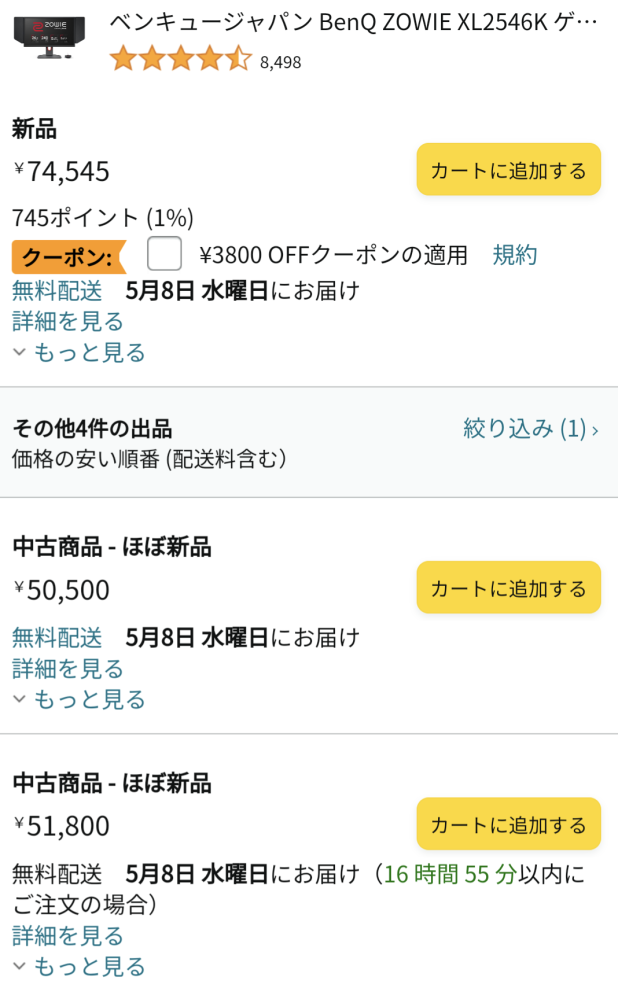
Task: Expand もっと見る under the ¥51,800 offer
Action: [80, 966]
